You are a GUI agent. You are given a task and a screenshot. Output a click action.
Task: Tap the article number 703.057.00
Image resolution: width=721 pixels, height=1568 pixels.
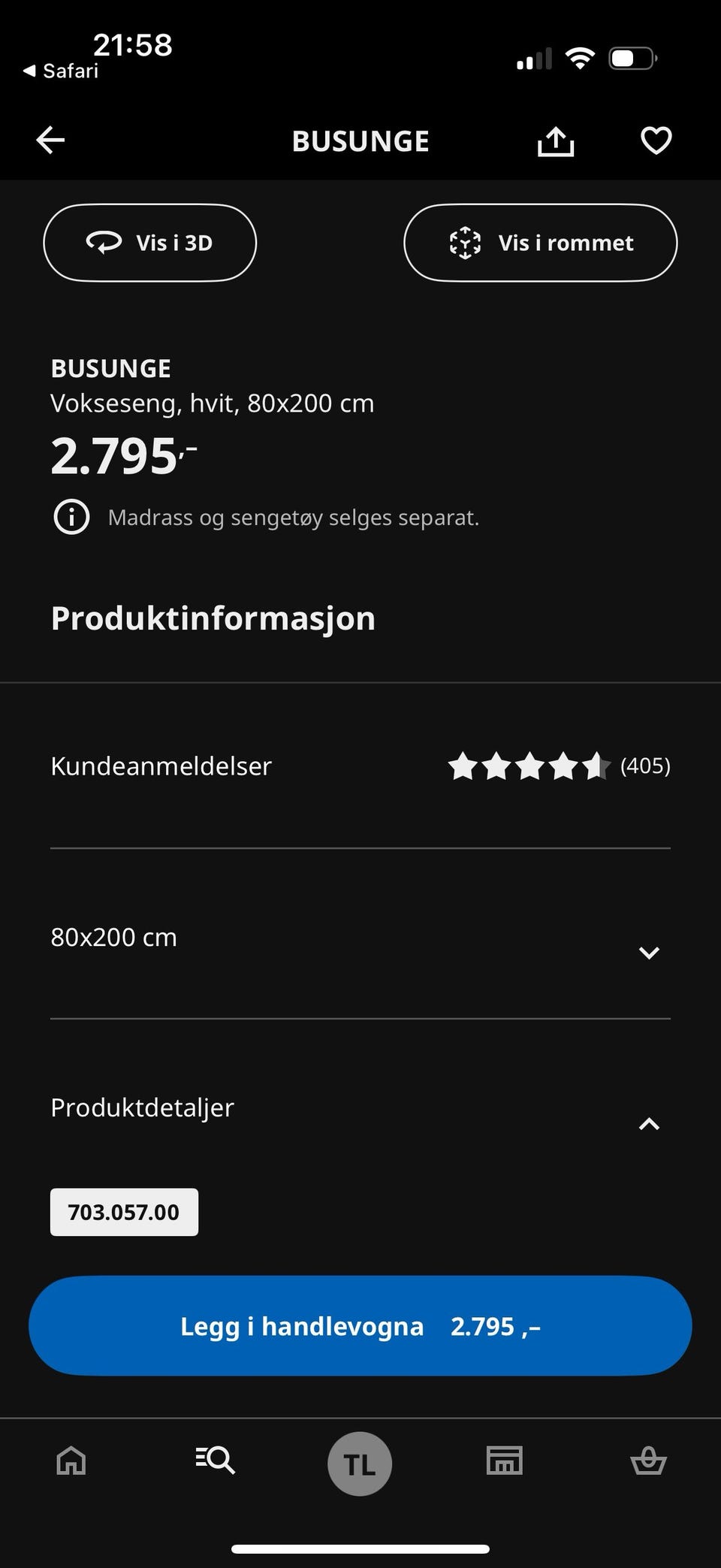[124, 1212]
